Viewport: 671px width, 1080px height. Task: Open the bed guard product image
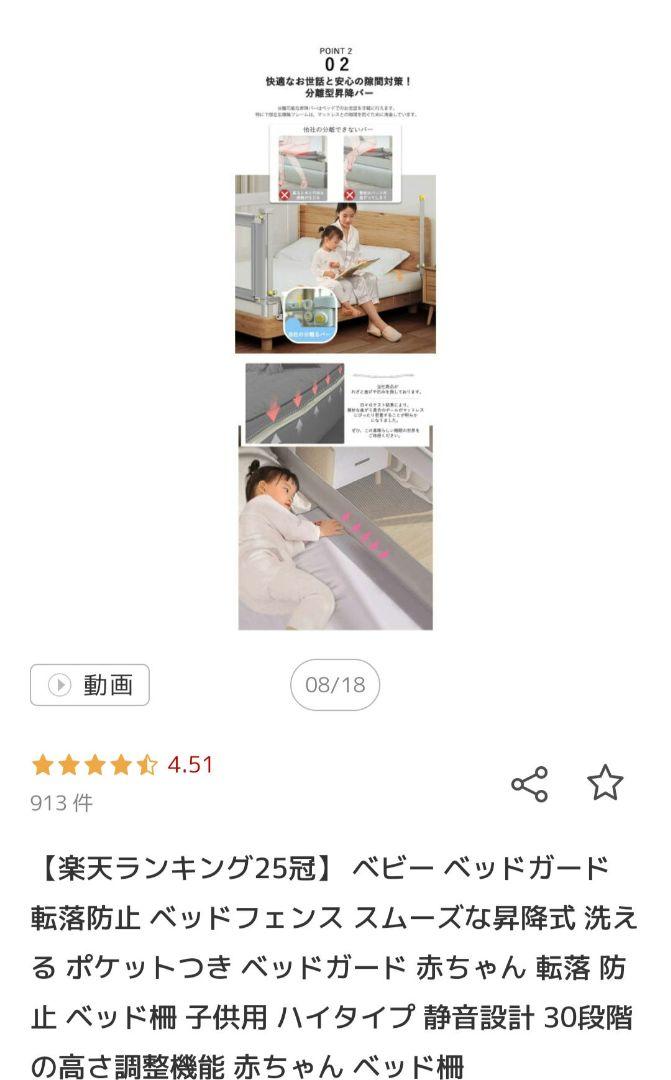coord(336,338)
